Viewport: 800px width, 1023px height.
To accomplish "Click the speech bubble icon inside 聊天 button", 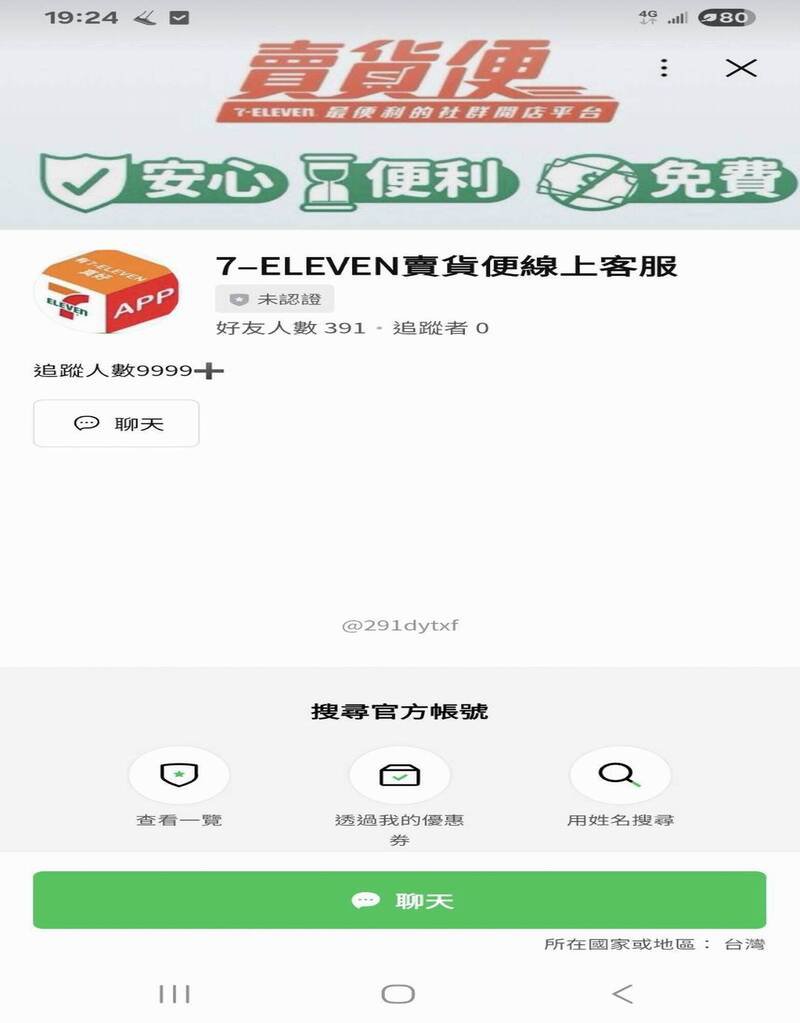I will [90, 423].
